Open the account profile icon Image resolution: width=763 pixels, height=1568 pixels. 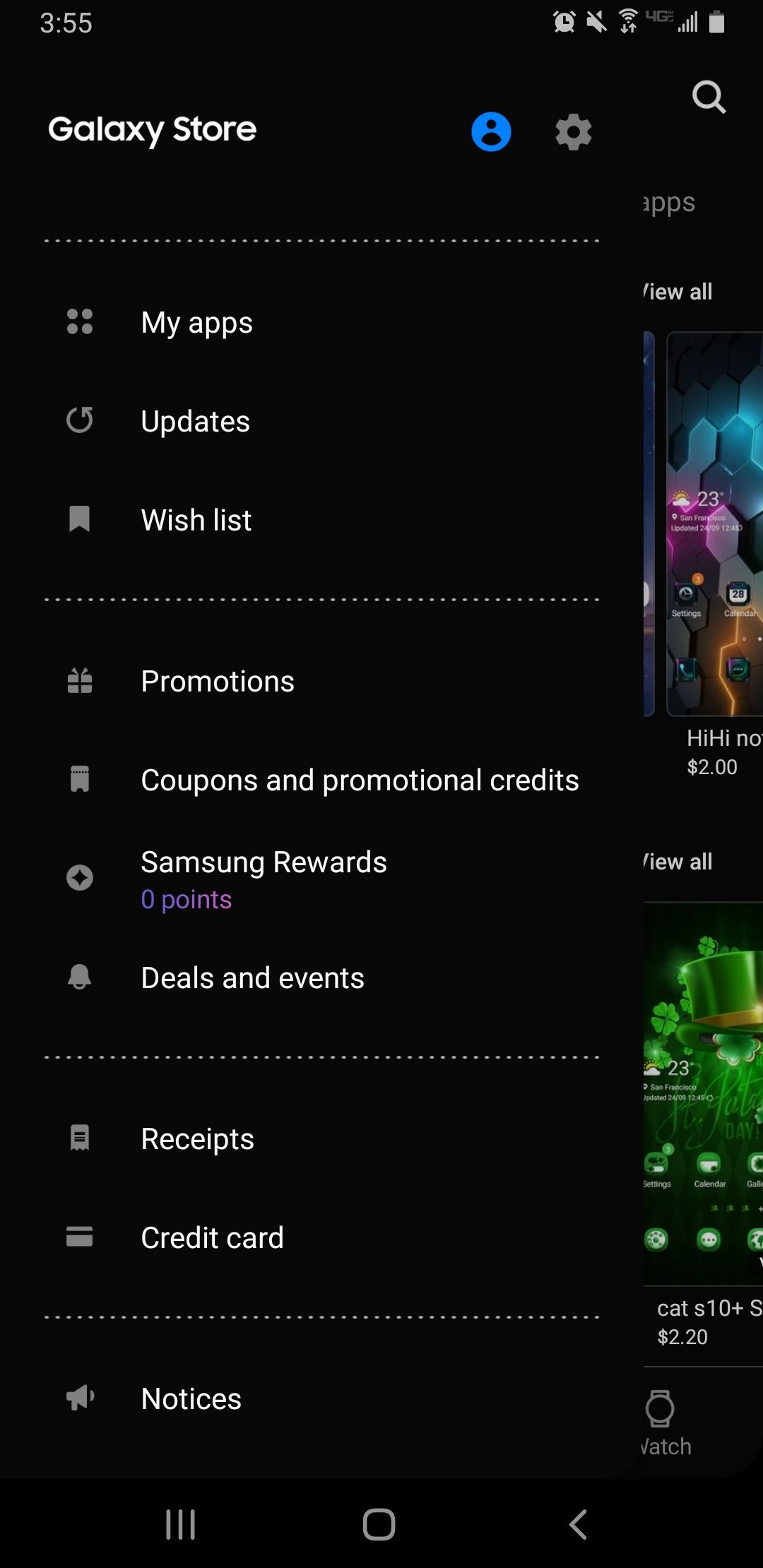coord(491,132)
